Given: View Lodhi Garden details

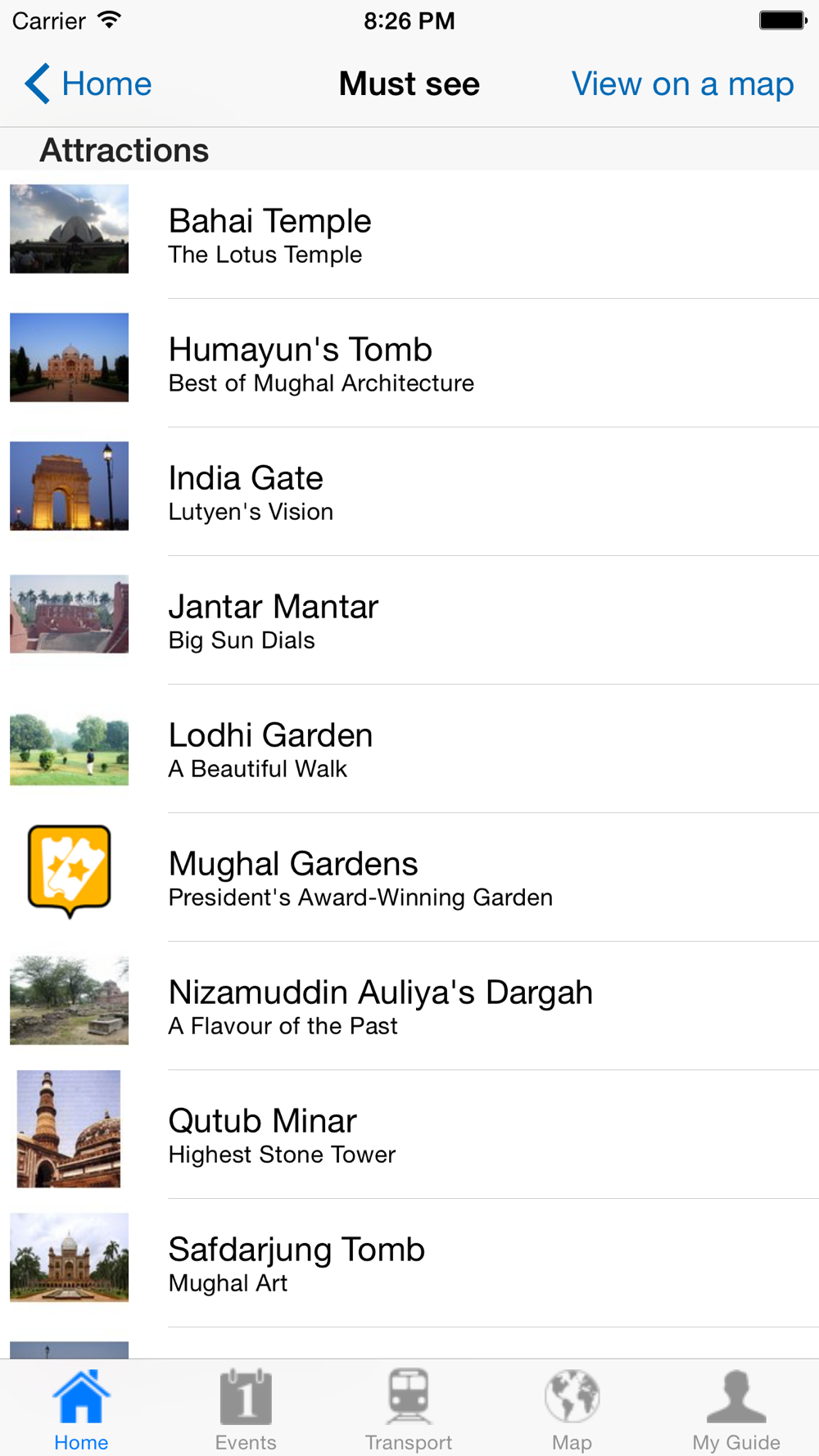Looking at the screenshot, I should (409, 748).
